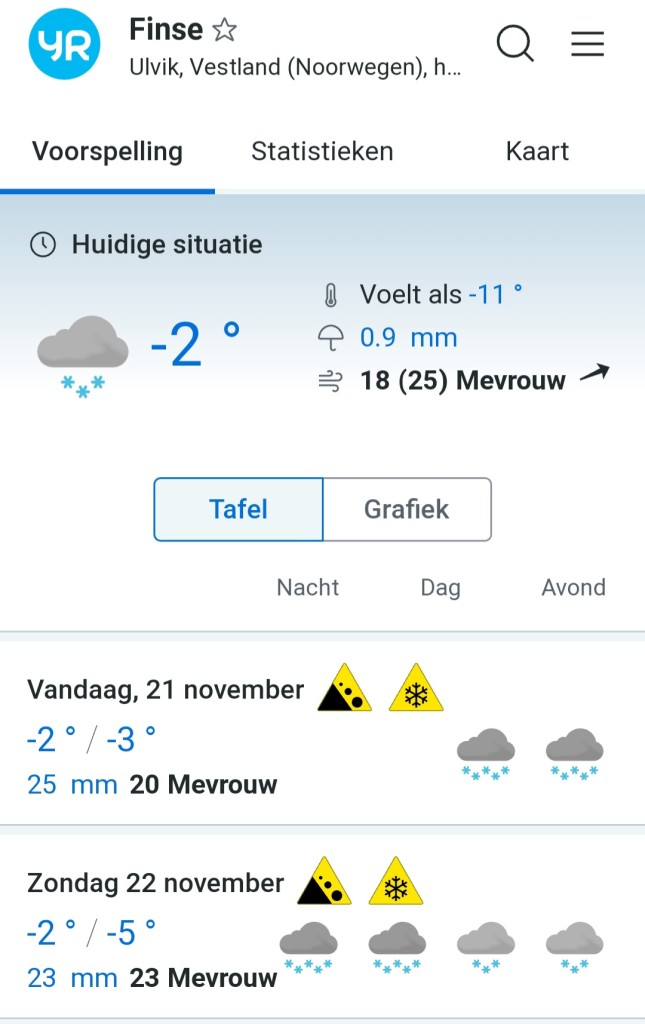Image resolution: width=645 pixels, height=1024 pixels.
Task: Select the Tafel view
Action: (x=239, y=509)
